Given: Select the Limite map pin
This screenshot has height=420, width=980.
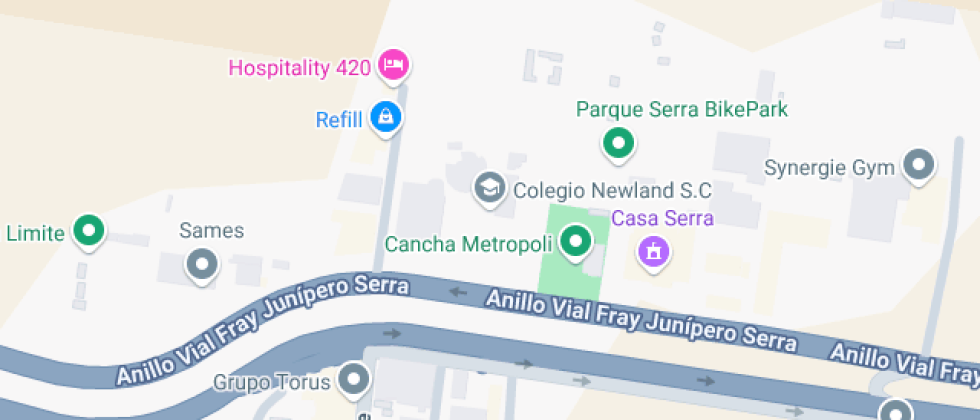Looking at the screenshot, I should [x=91, y=232].
